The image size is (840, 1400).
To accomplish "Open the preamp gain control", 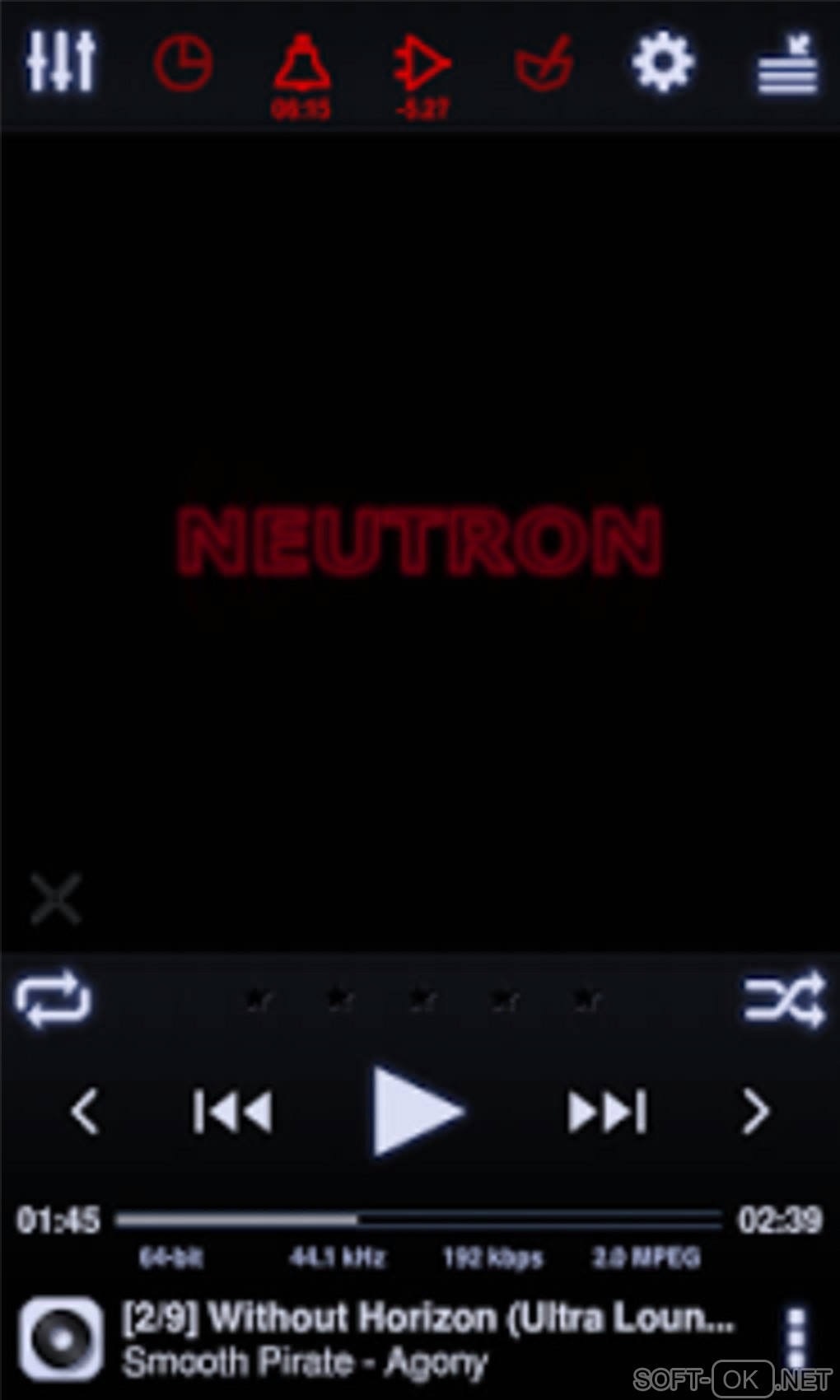I will (x=422, y=66).
